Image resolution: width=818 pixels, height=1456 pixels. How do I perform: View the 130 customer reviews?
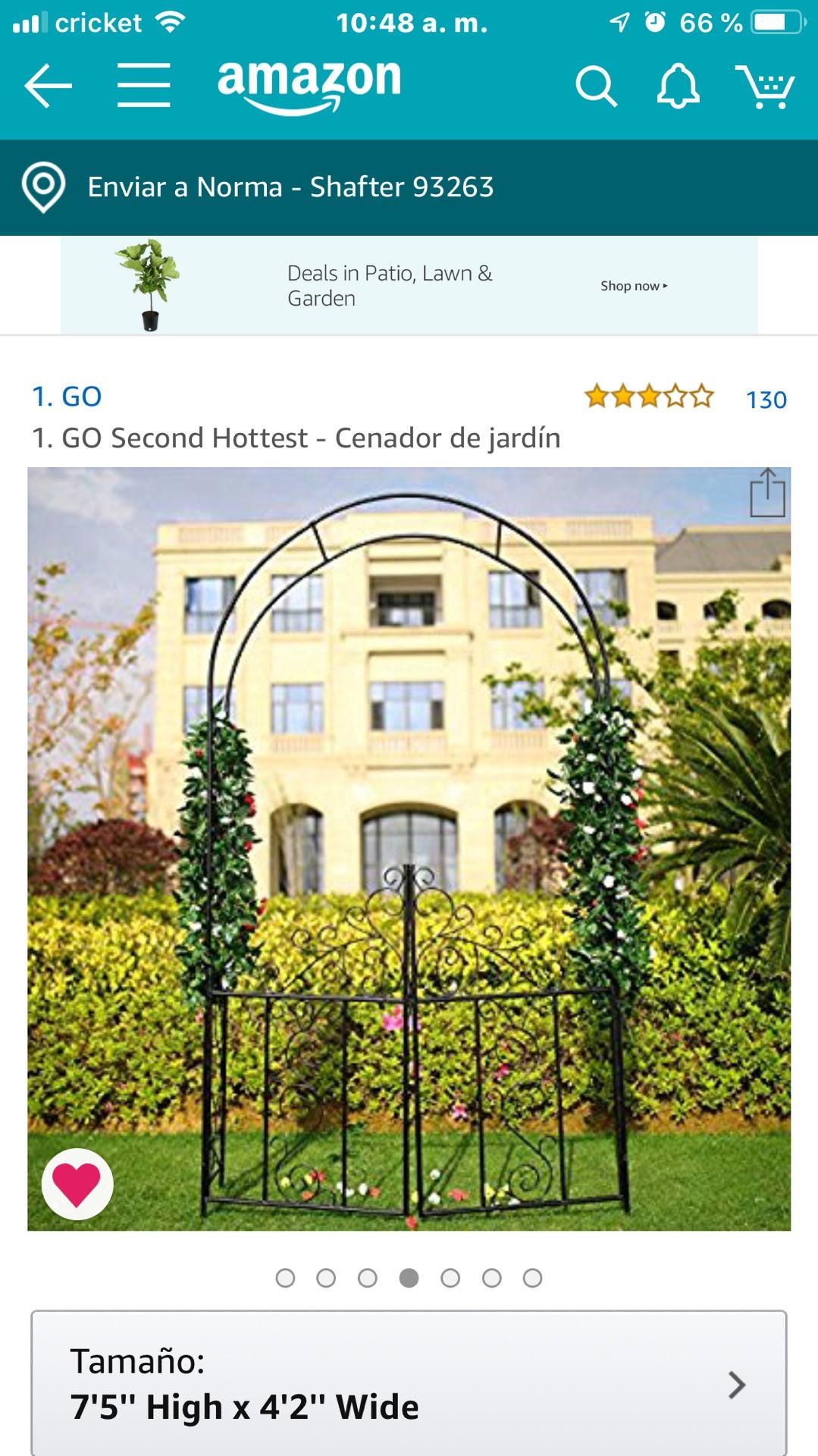point(766,400)
